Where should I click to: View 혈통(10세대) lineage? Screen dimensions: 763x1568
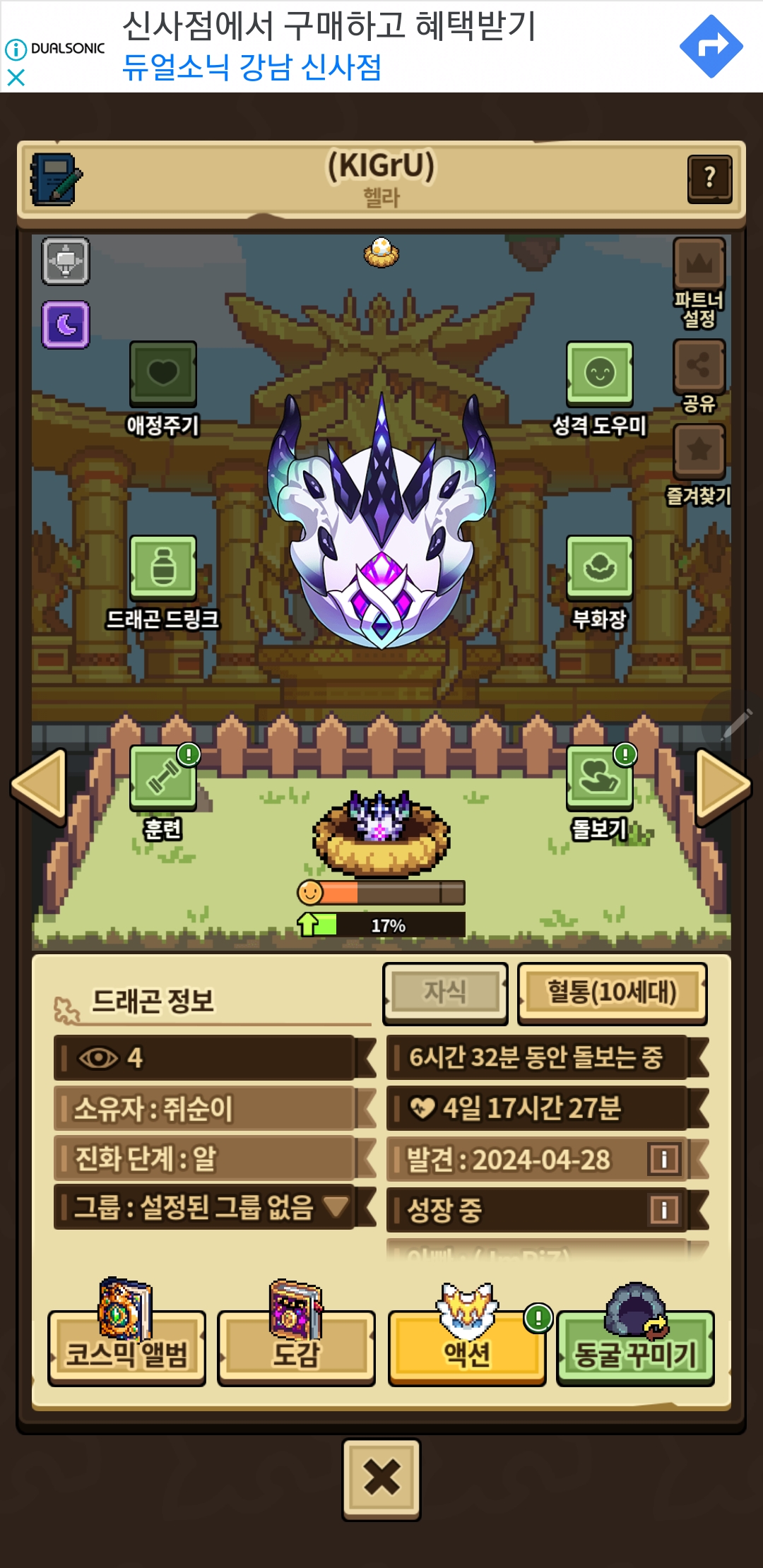pyautogui.click(x=612, y=992)
